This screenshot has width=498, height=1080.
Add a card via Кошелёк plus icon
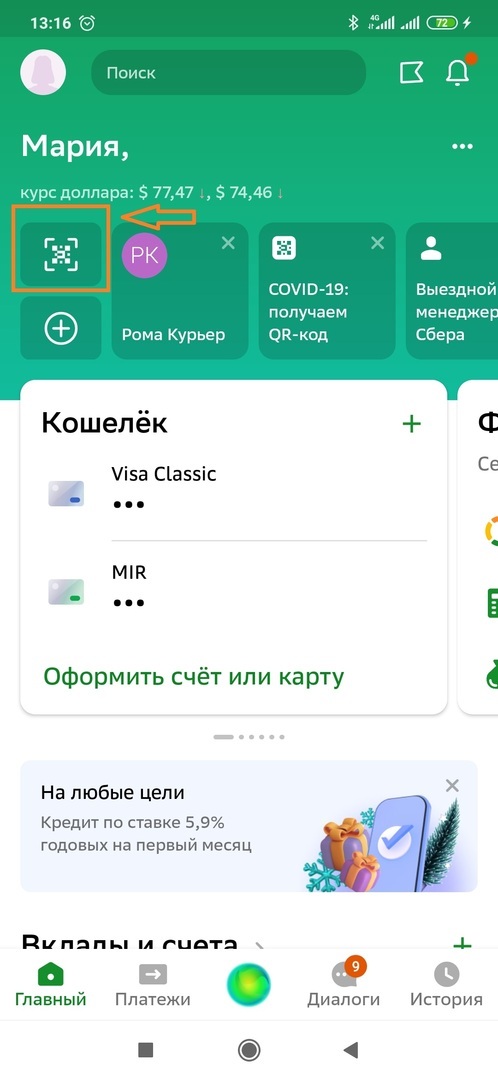point(411,424)
